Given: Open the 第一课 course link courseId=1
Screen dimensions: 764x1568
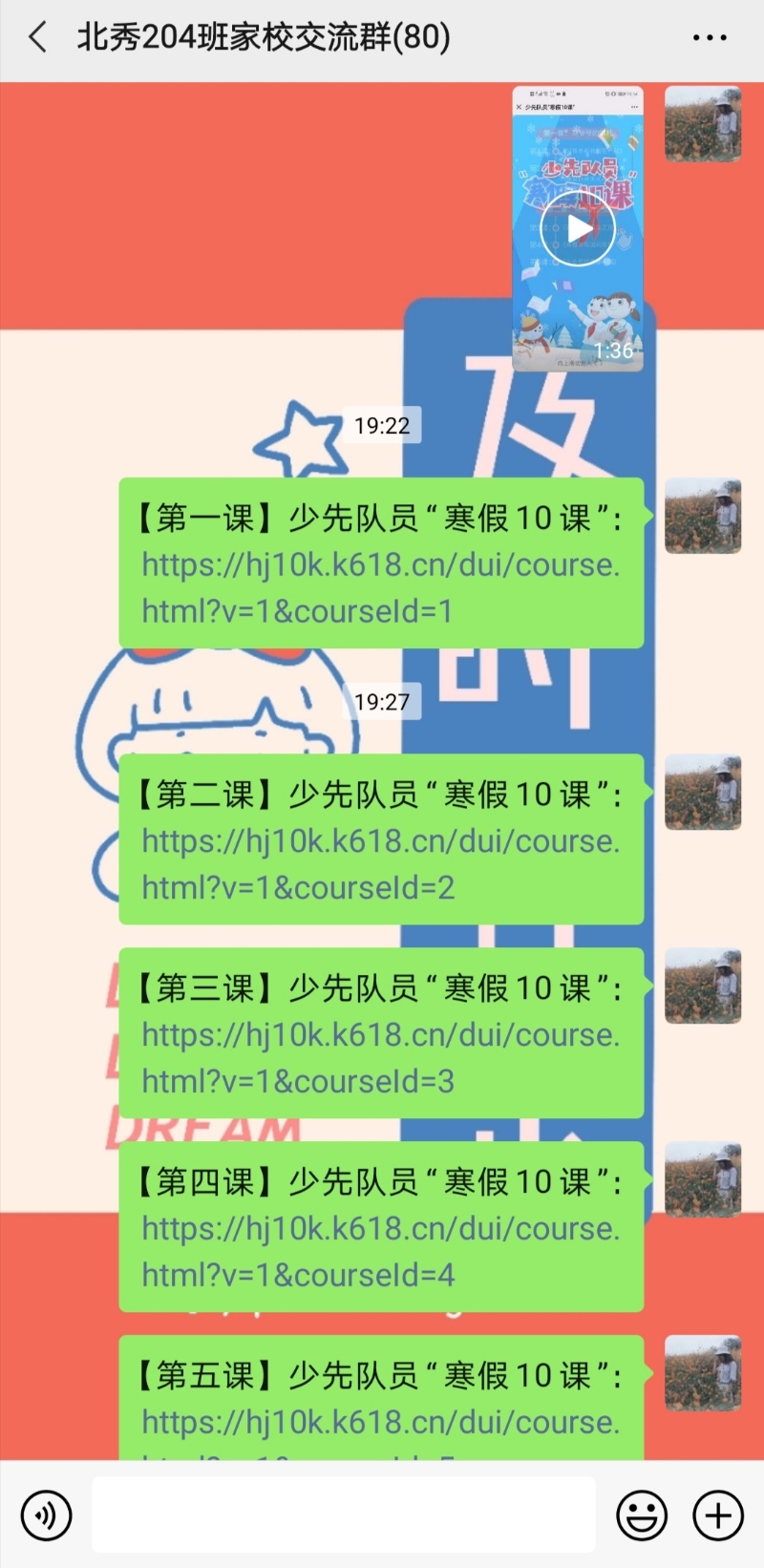Looking at the screenshot, I should pos(380,587).
